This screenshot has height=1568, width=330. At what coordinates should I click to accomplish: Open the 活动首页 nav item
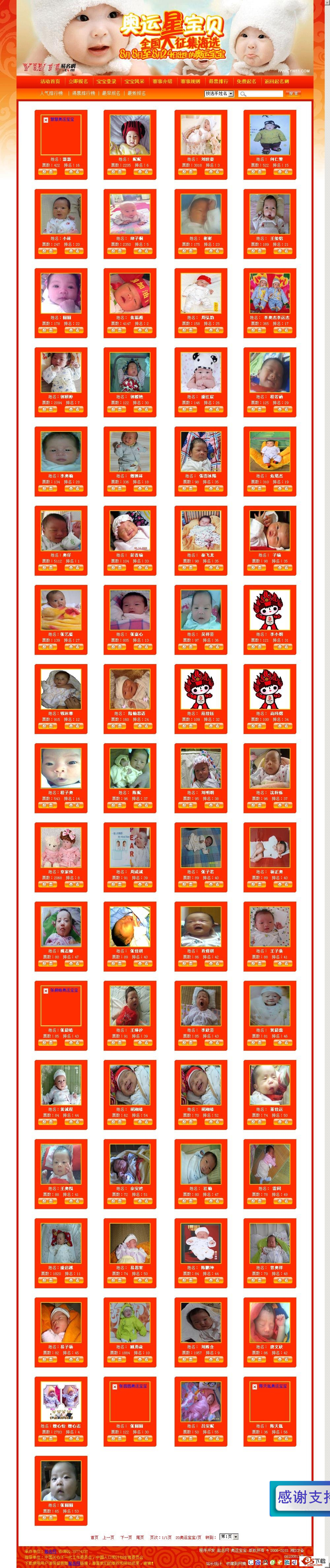[50, 81]
